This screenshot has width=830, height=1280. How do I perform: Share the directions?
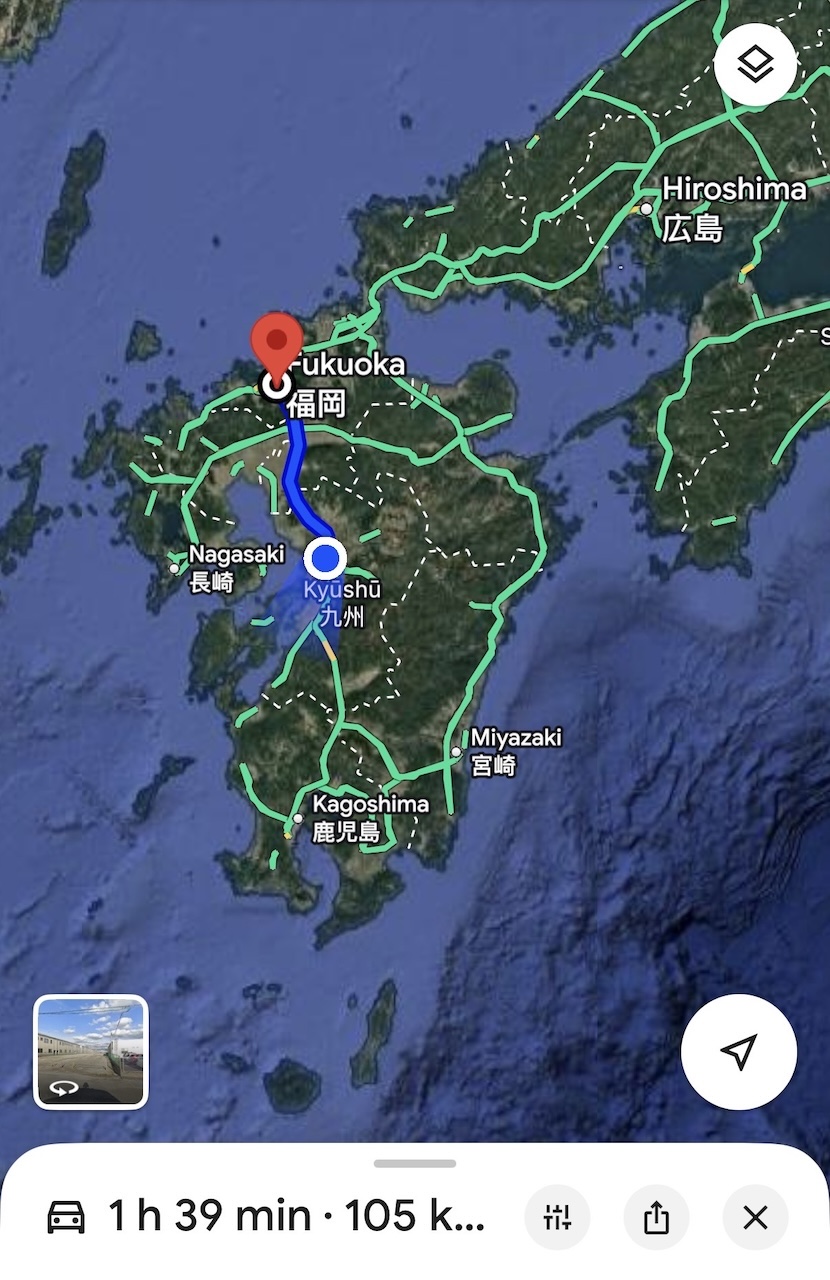click(x=656, y=1217)
